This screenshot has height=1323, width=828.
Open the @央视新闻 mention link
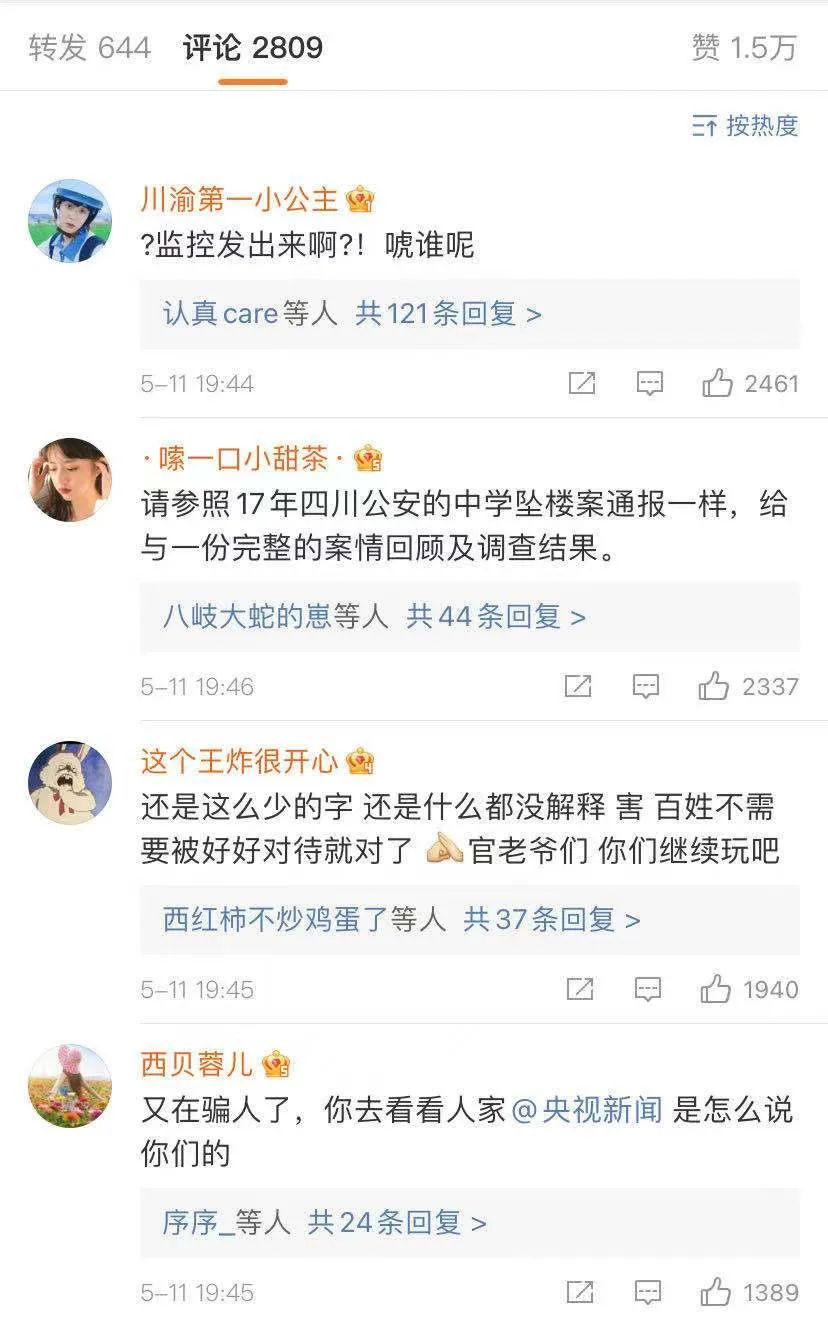coord(587,1110)
